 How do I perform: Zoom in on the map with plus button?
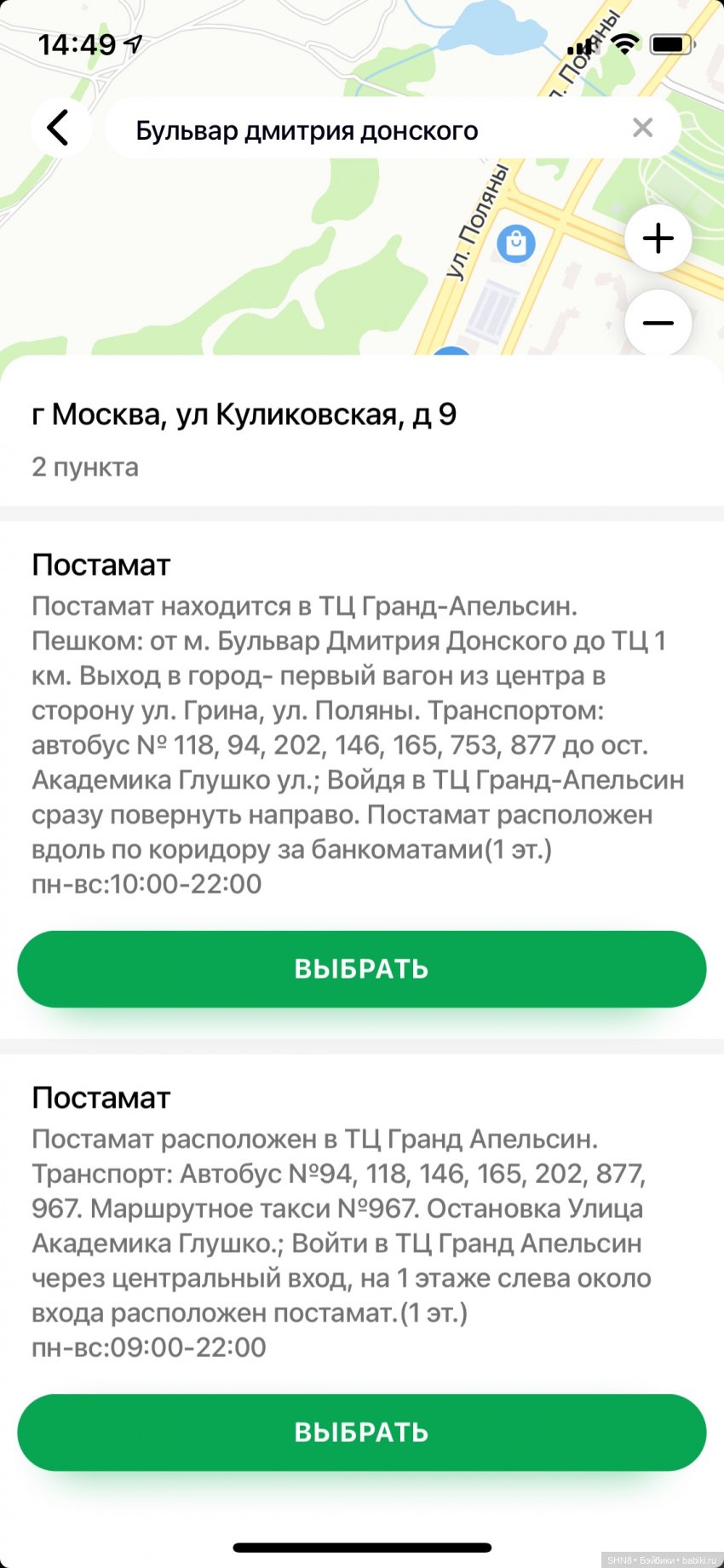coord(657,238)
